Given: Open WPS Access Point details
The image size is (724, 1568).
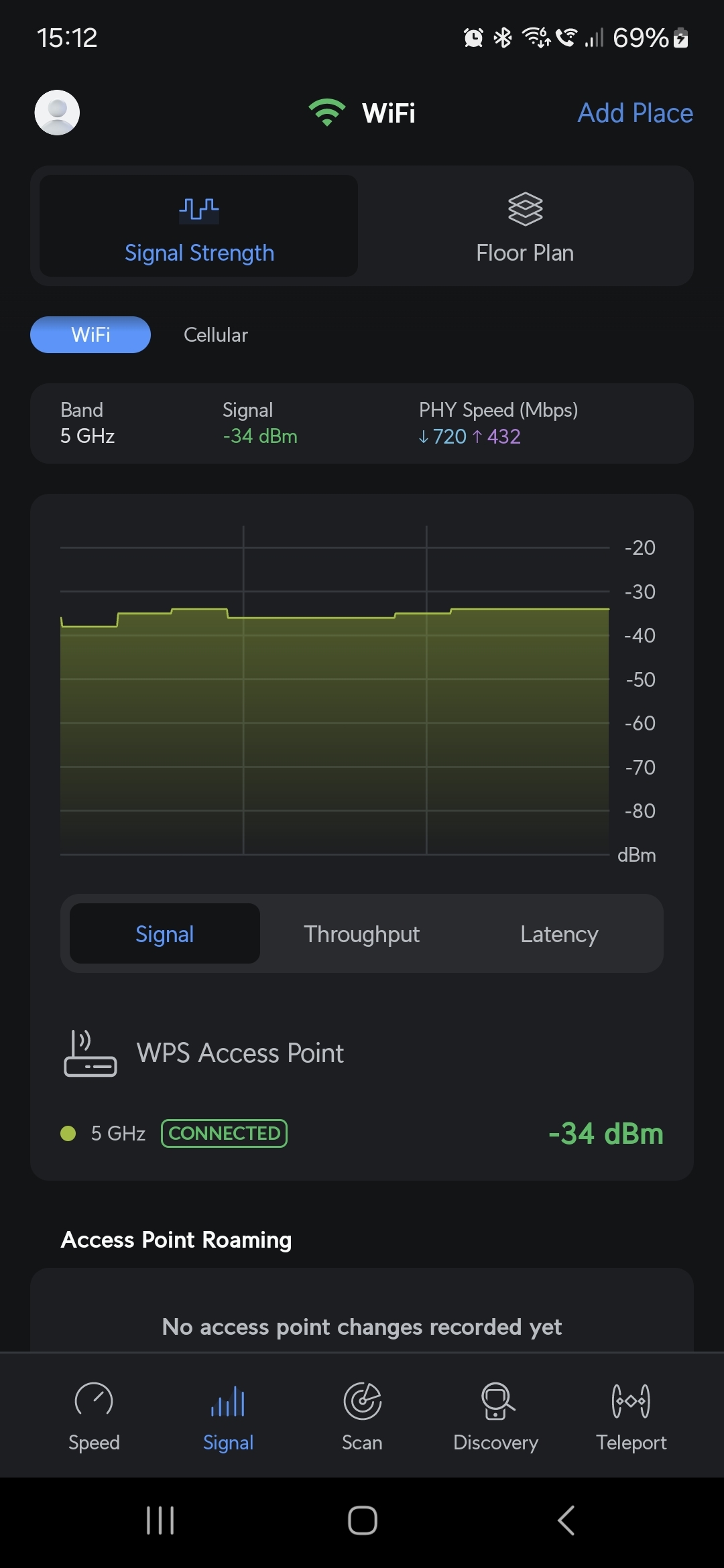Looking at the screenshot, I should click(x=240, y=1053).
